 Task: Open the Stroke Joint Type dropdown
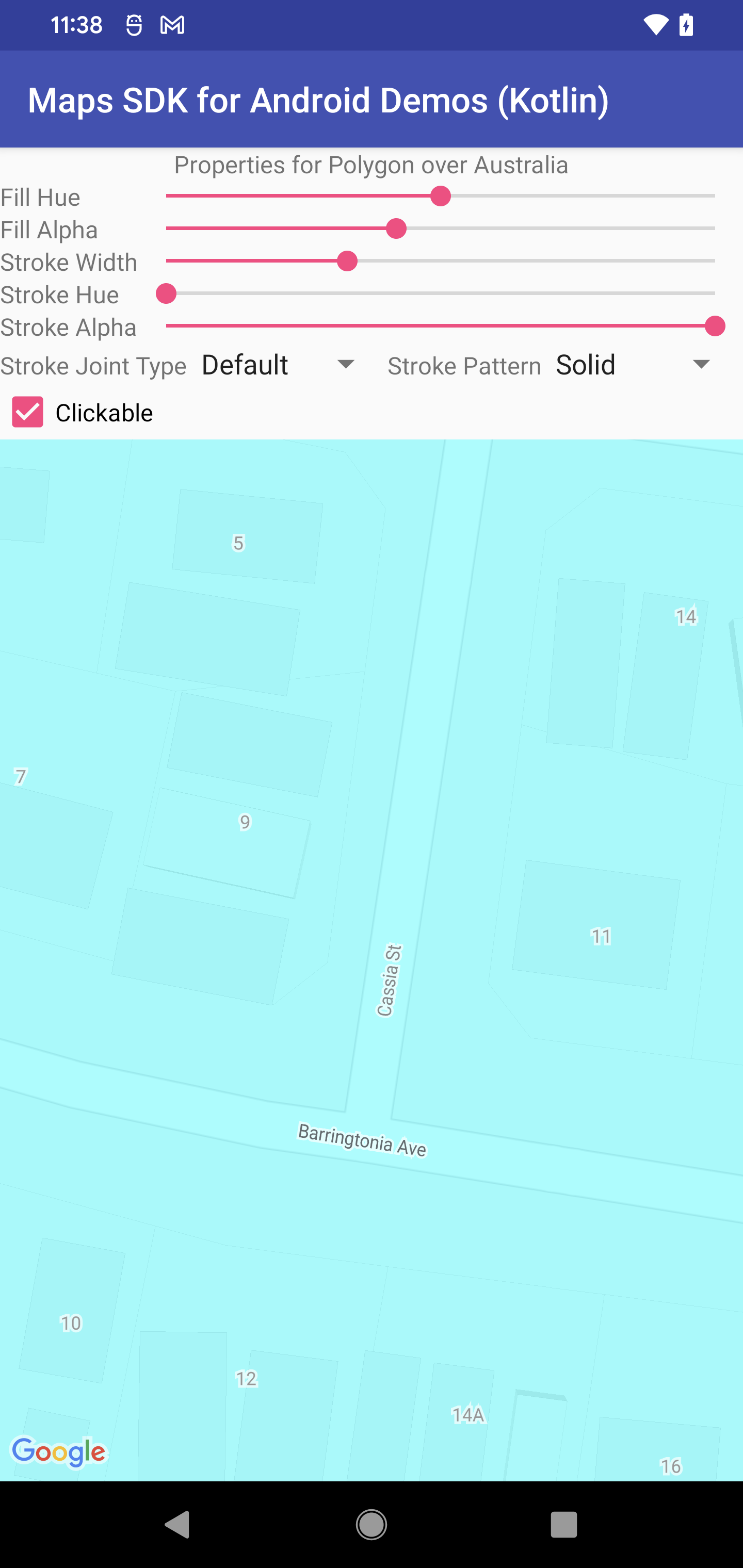pyautogui.click(x=278, y=365)
